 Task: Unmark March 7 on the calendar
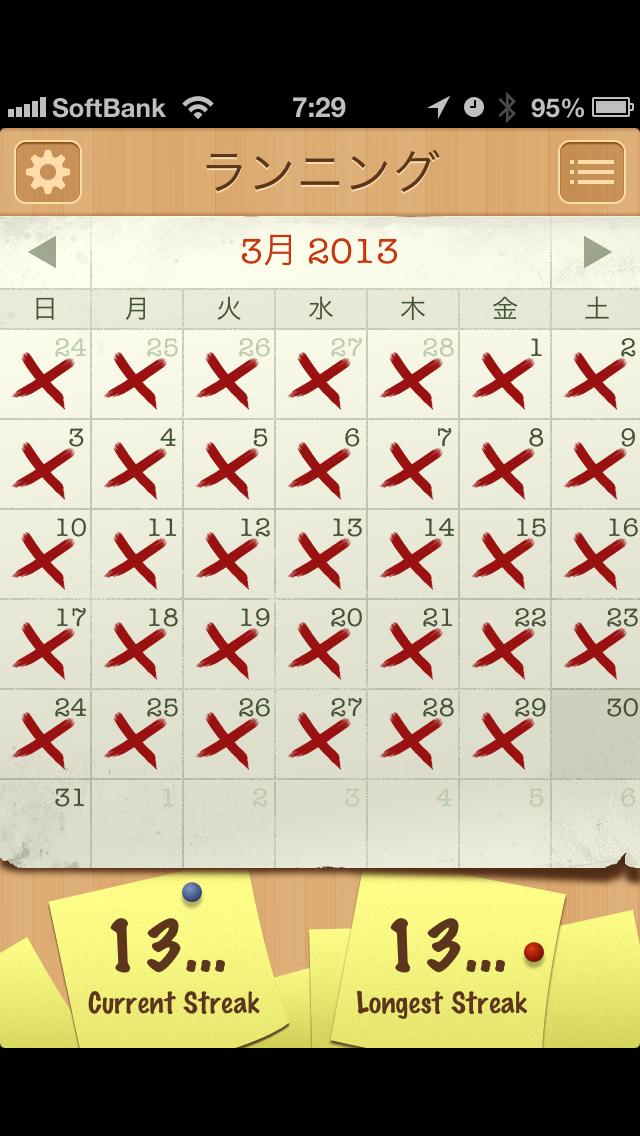click(412, 465)
